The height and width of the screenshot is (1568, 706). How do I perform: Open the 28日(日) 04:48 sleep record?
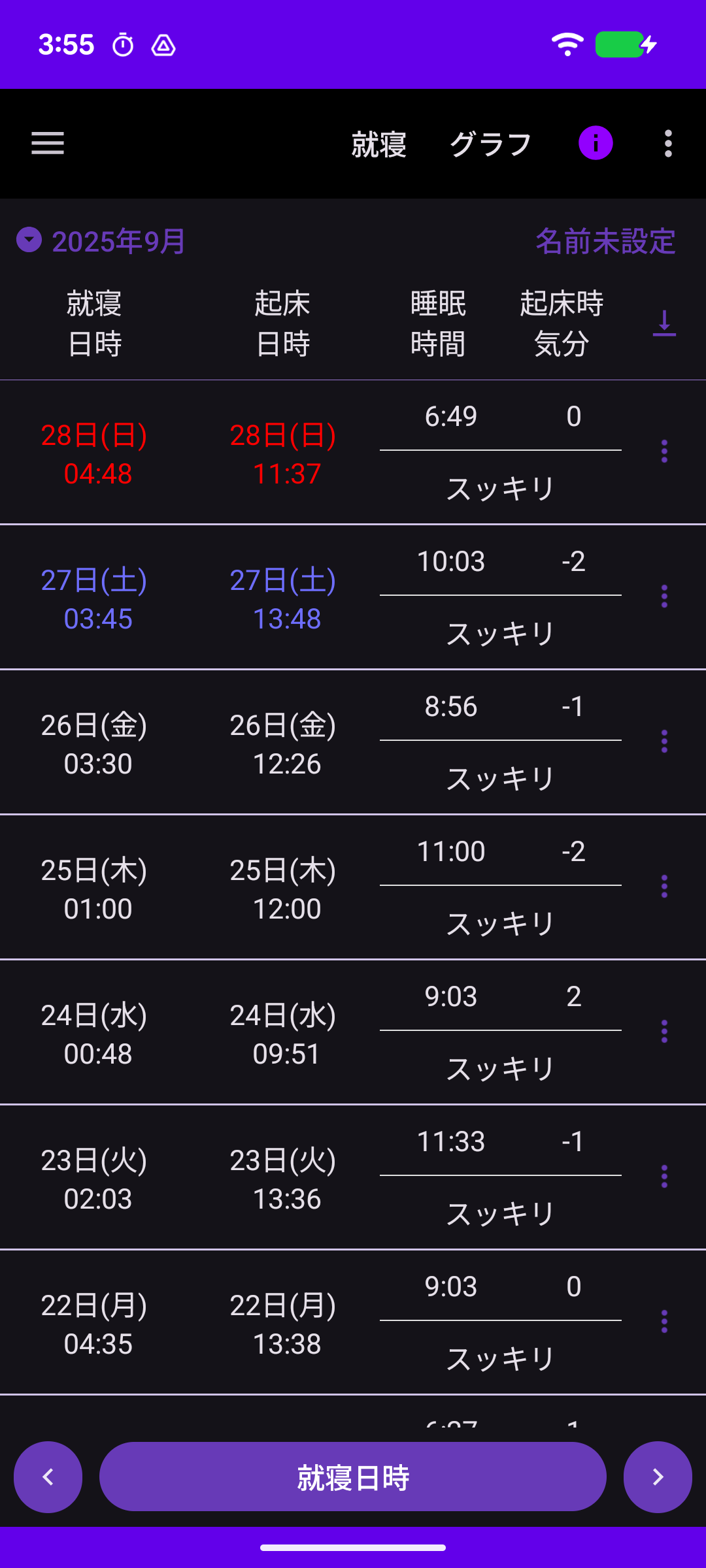pos(95,454)
